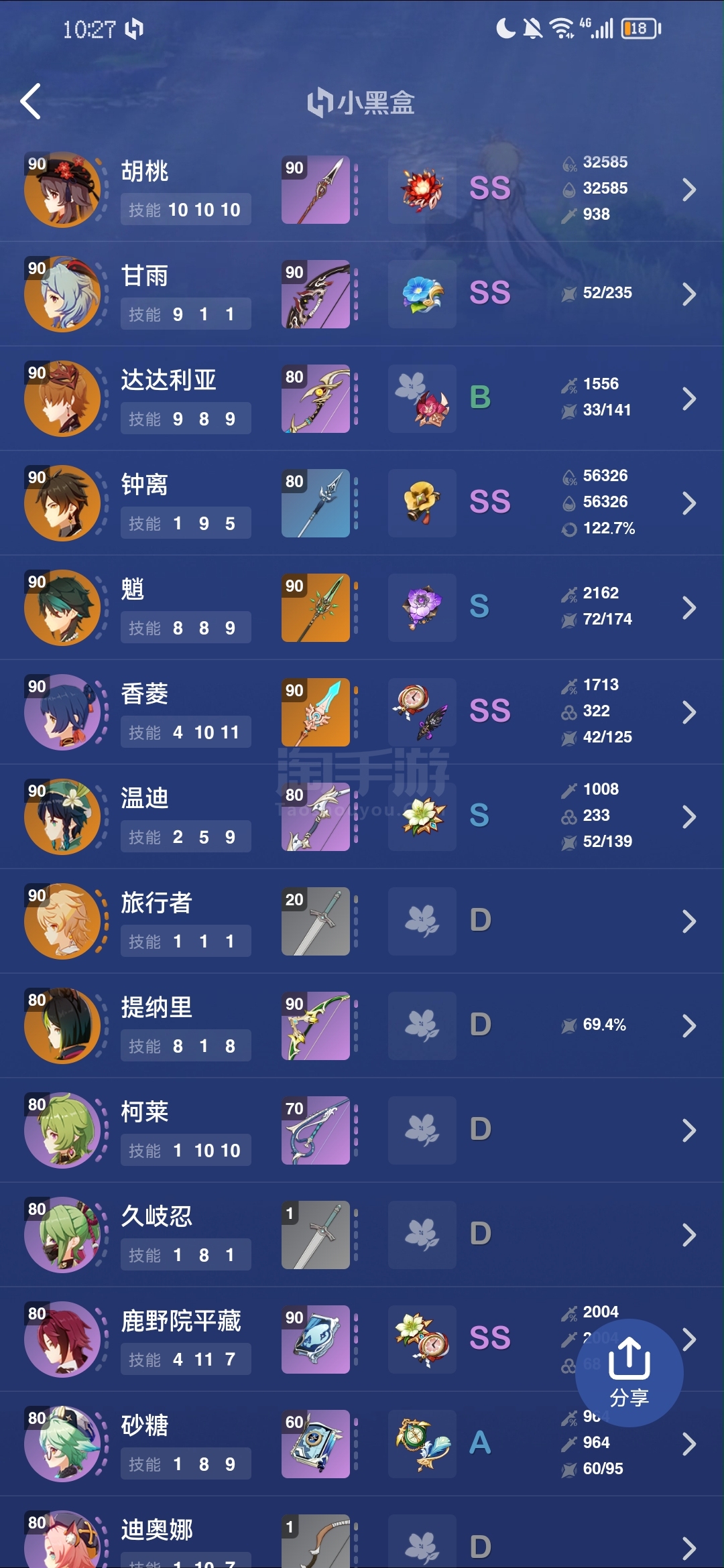Go back with the top-left arrow
Viewport: 724px width, 1568px height.
tap(31, 102)
